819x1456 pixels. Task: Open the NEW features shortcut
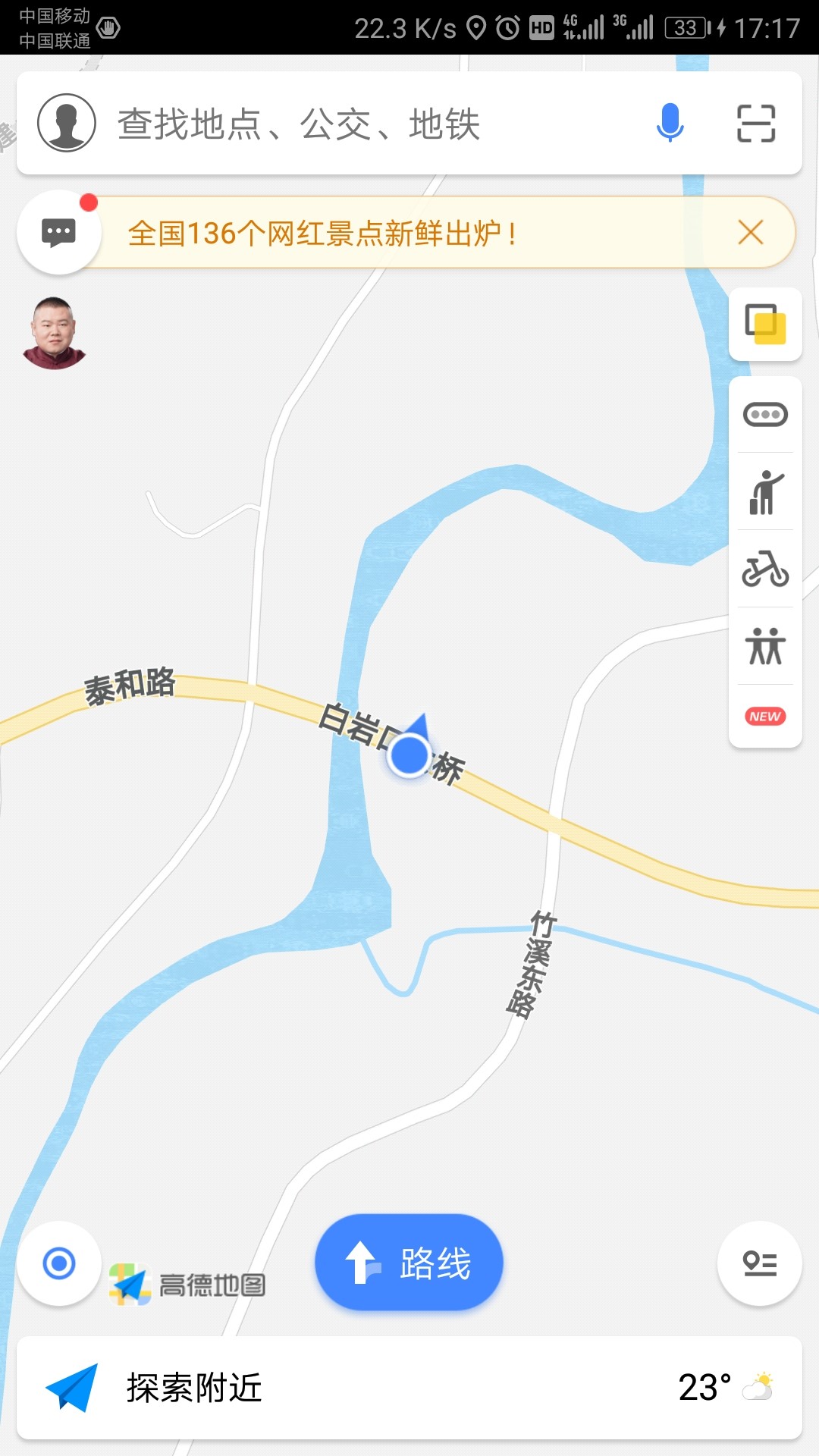coord(765,717)
